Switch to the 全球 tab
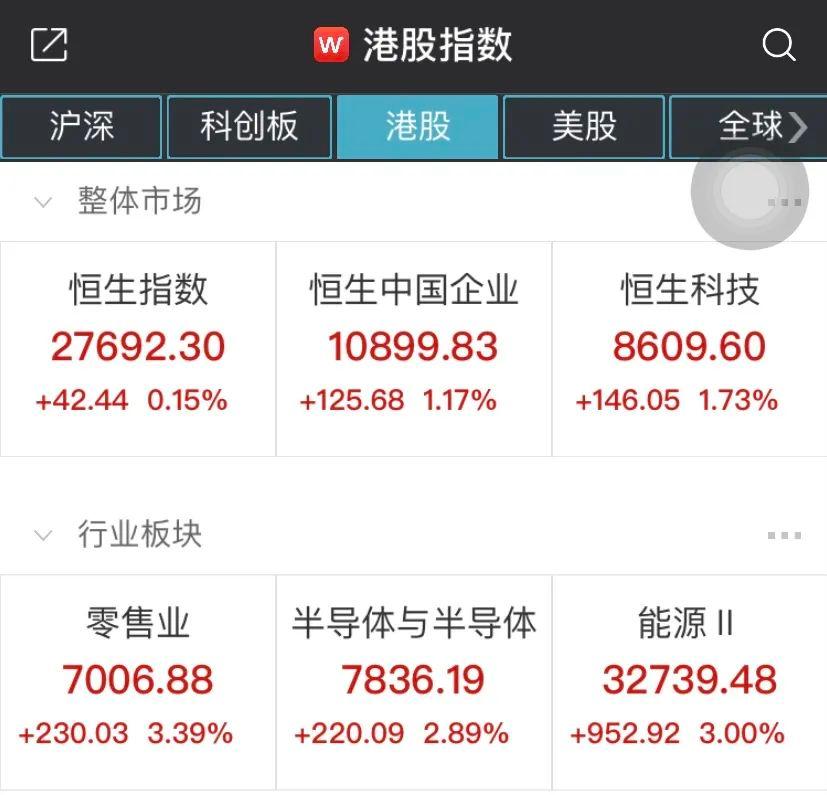 tap(750, 127)
